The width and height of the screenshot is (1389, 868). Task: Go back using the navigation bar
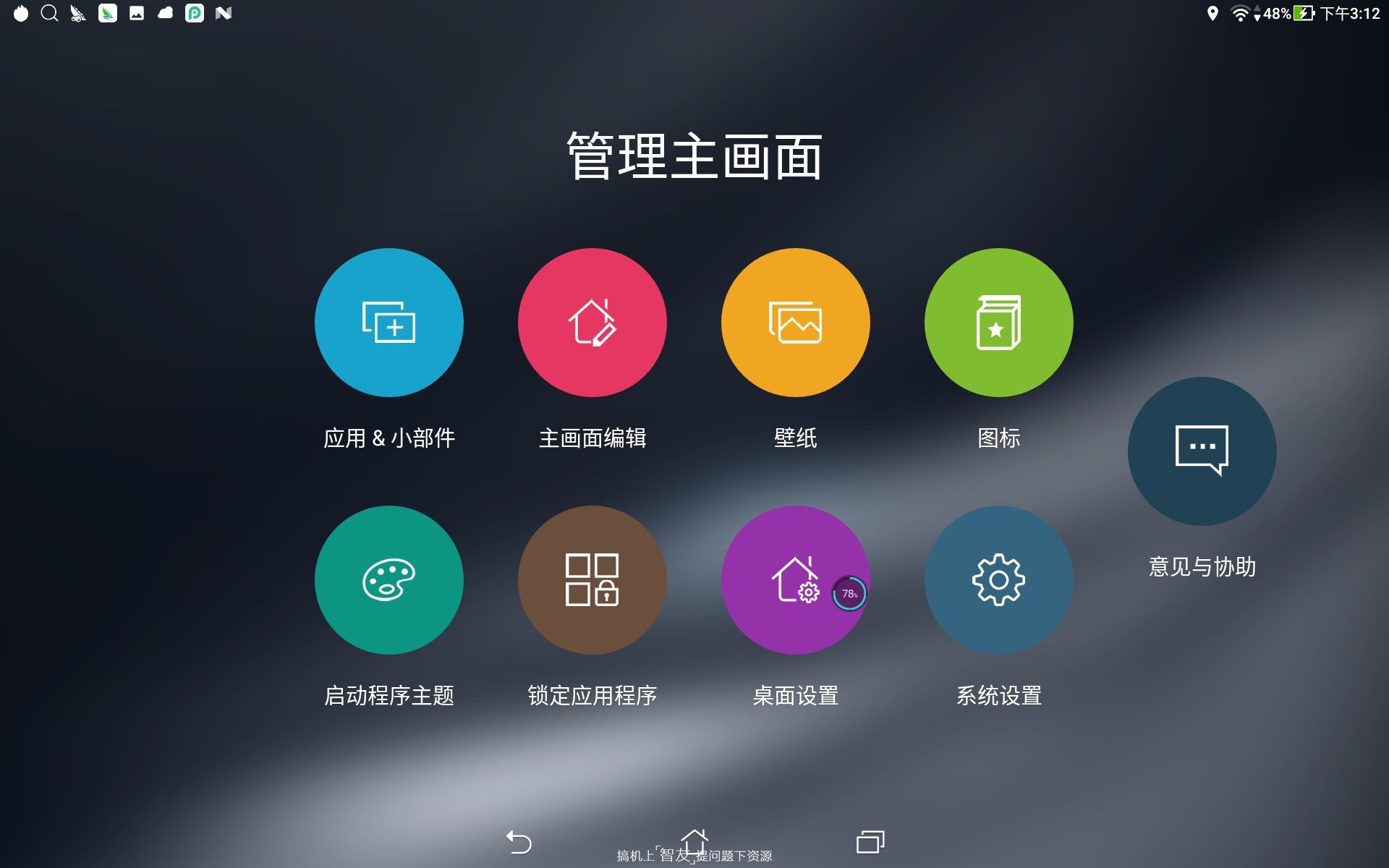click(519, 842)
